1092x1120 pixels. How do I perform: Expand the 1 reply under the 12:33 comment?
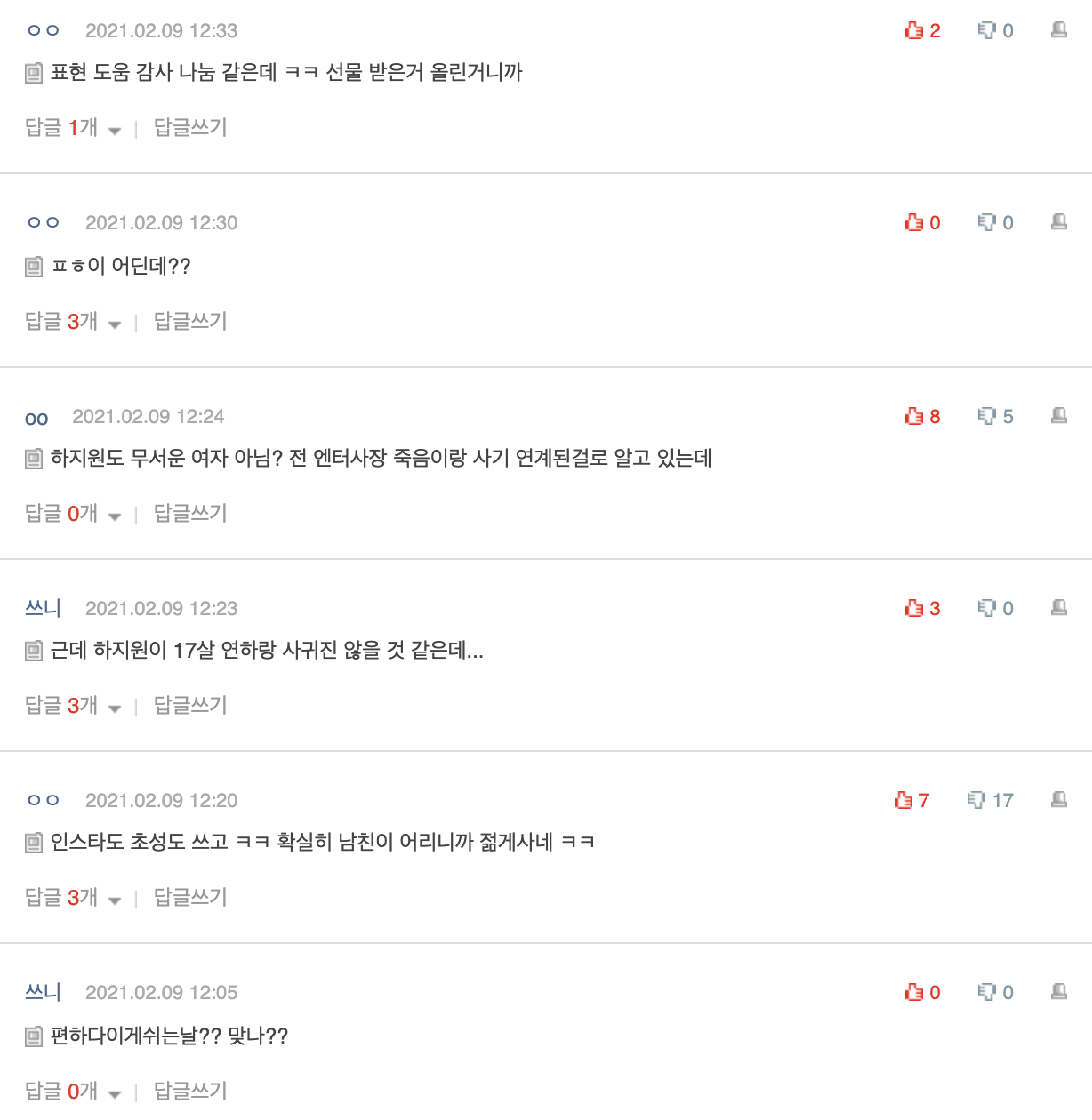point(72,128)
